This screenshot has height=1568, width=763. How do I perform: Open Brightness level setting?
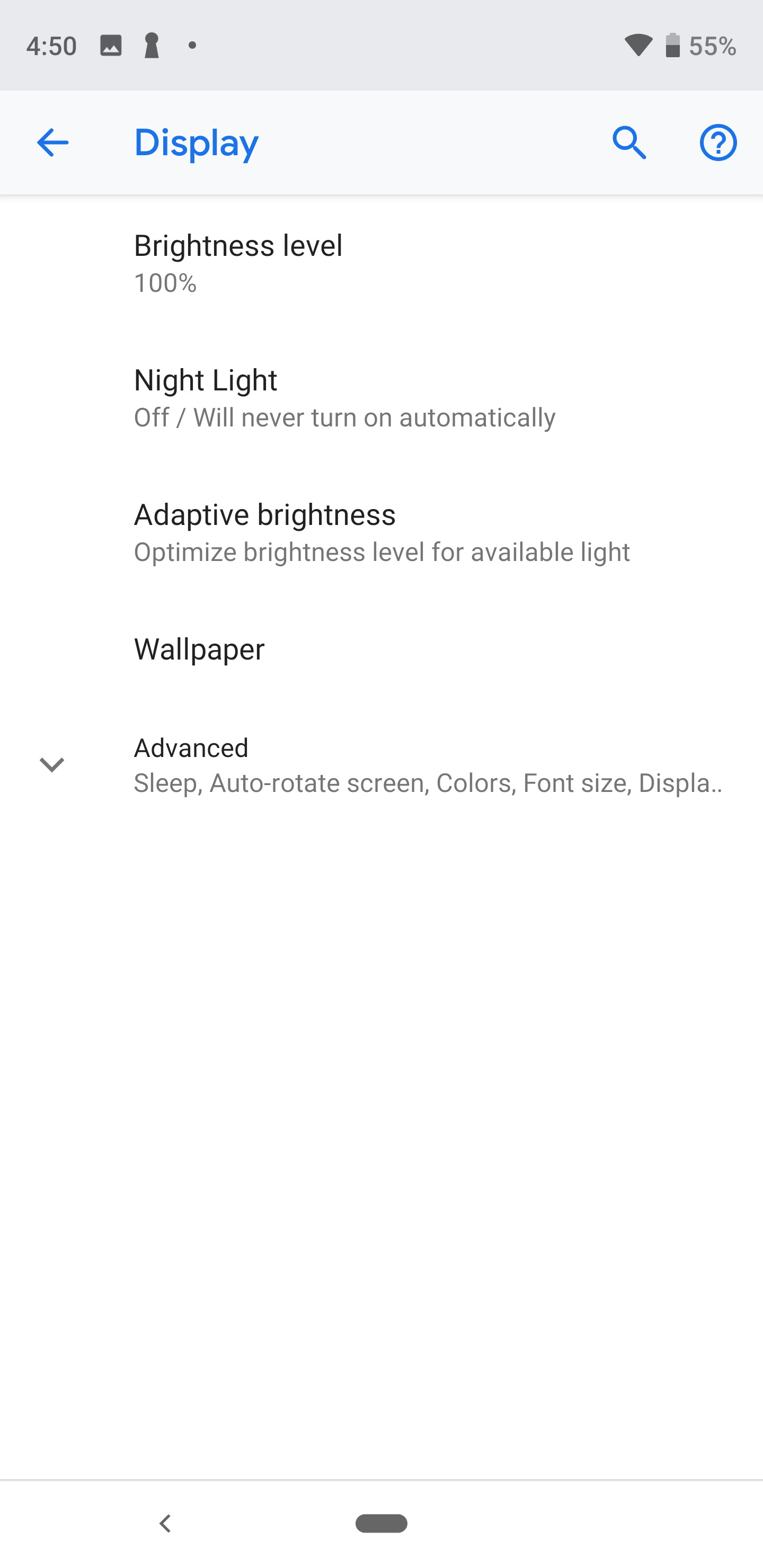point(381,264)
